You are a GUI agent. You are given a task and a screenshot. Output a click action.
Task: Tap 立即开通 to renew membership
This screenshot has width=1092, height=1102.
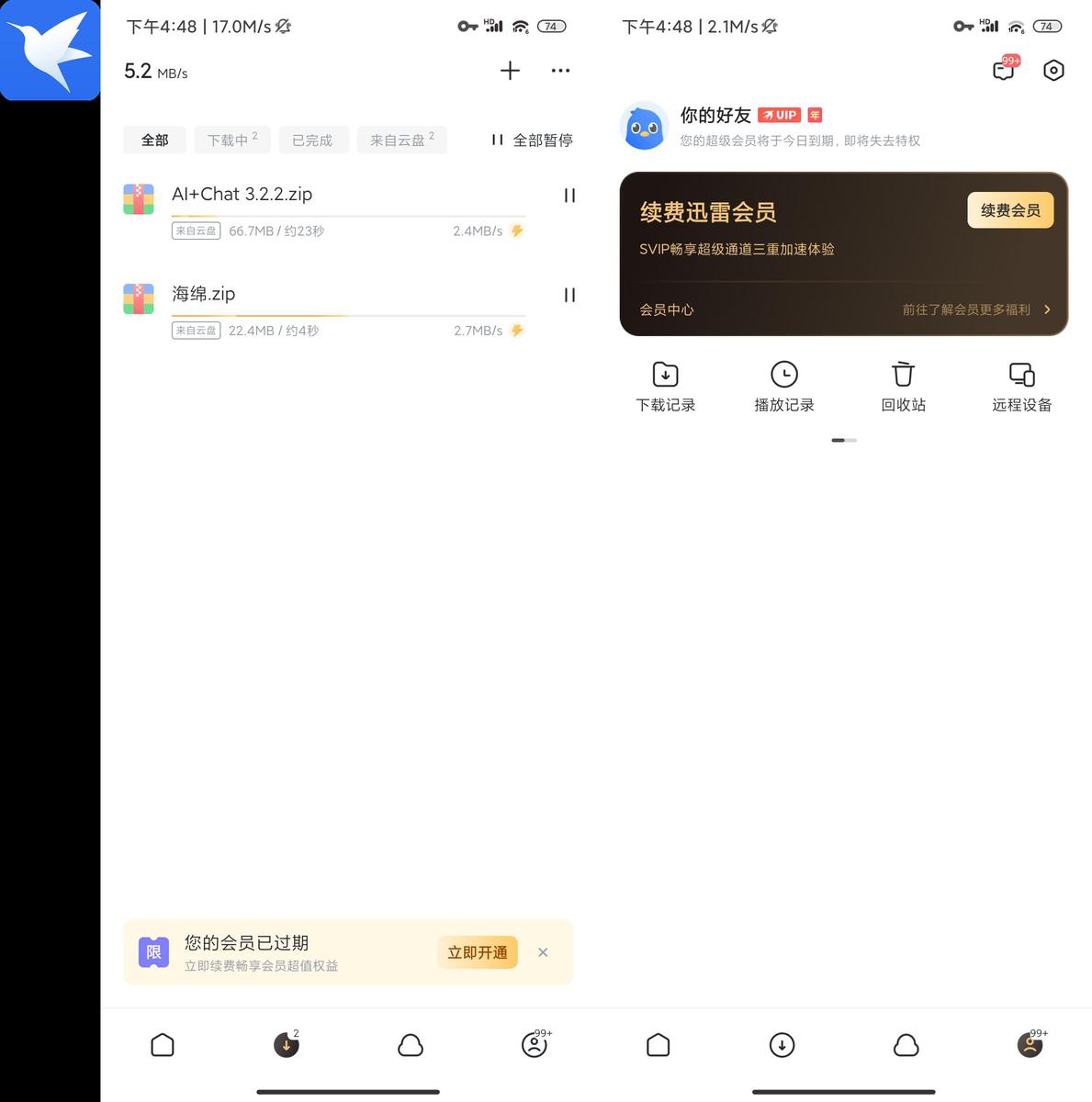[x=477, y=952]
